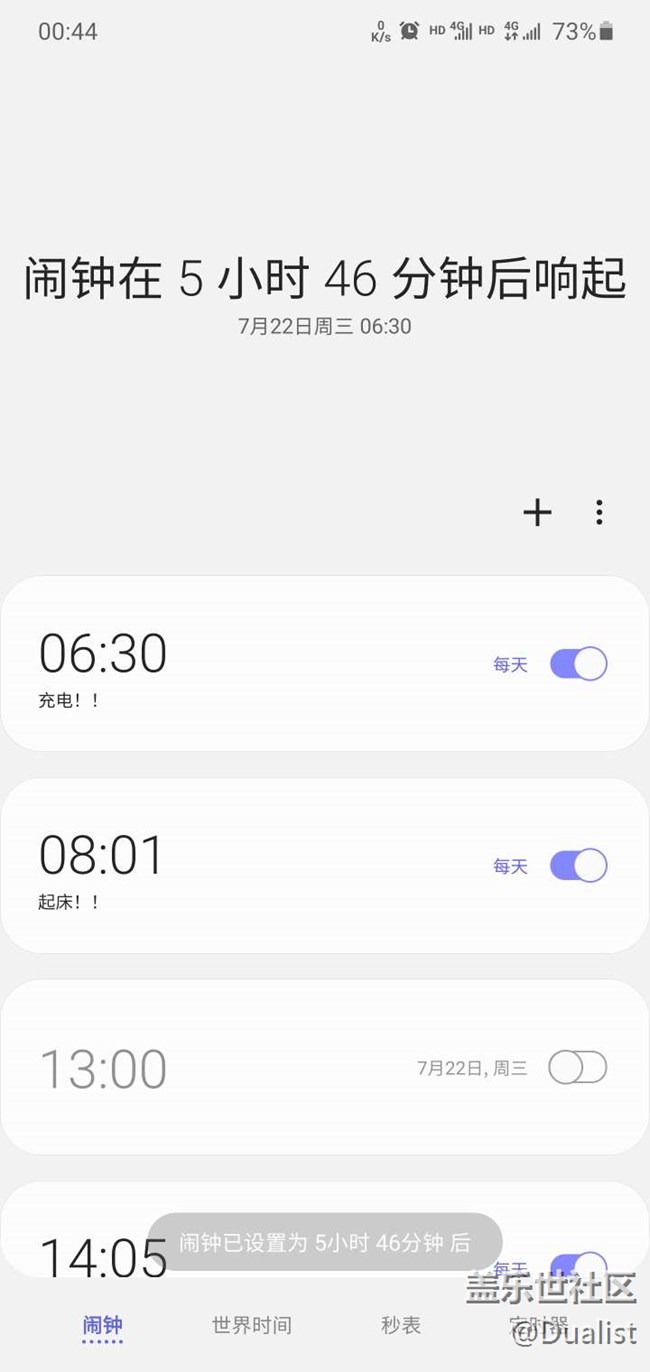The height and width of the screenshot is (1372, 650).
Task: Enable the 13:00 alarm switch
Action: point(578,1068)
